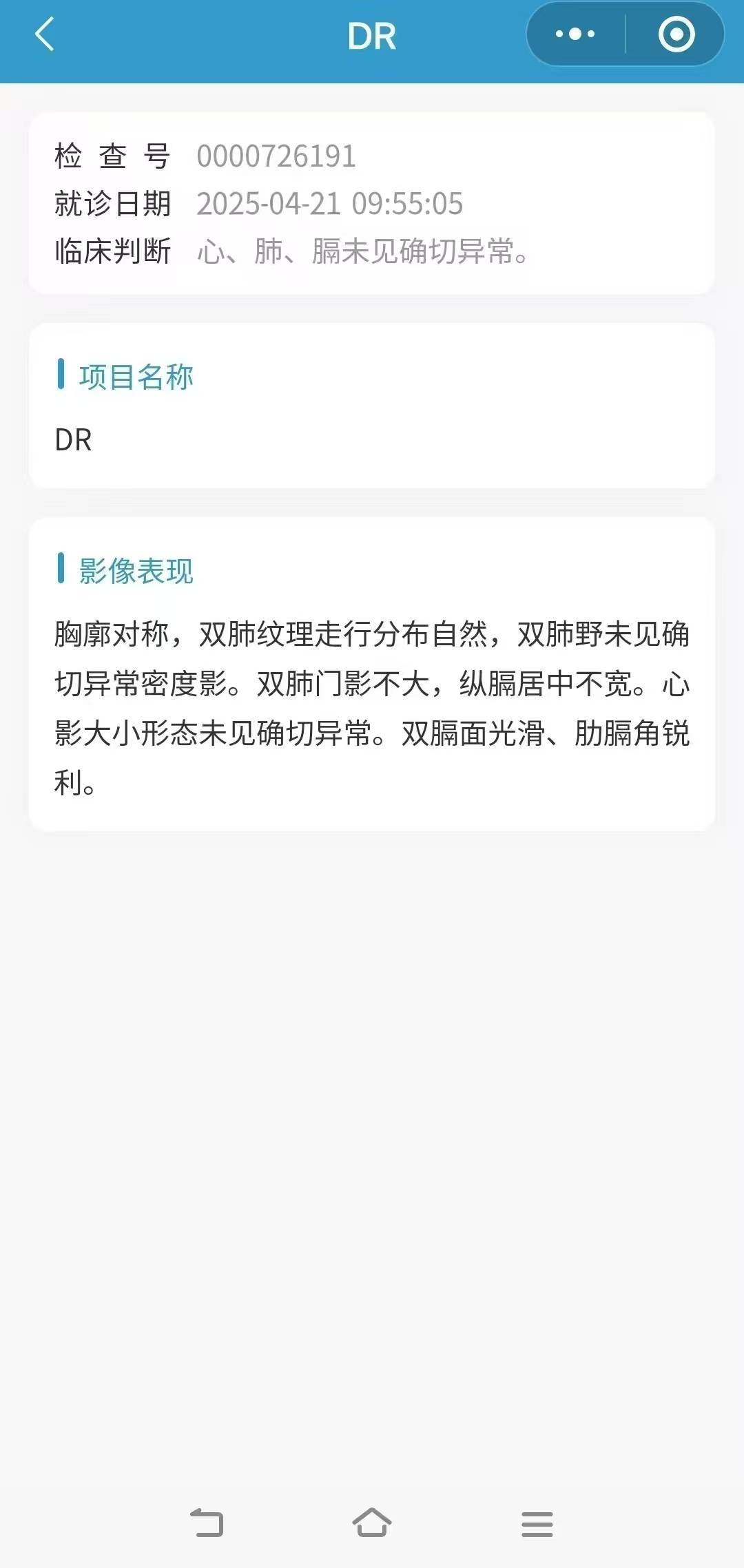Close the mini program via circle icon

click(676, 34)
